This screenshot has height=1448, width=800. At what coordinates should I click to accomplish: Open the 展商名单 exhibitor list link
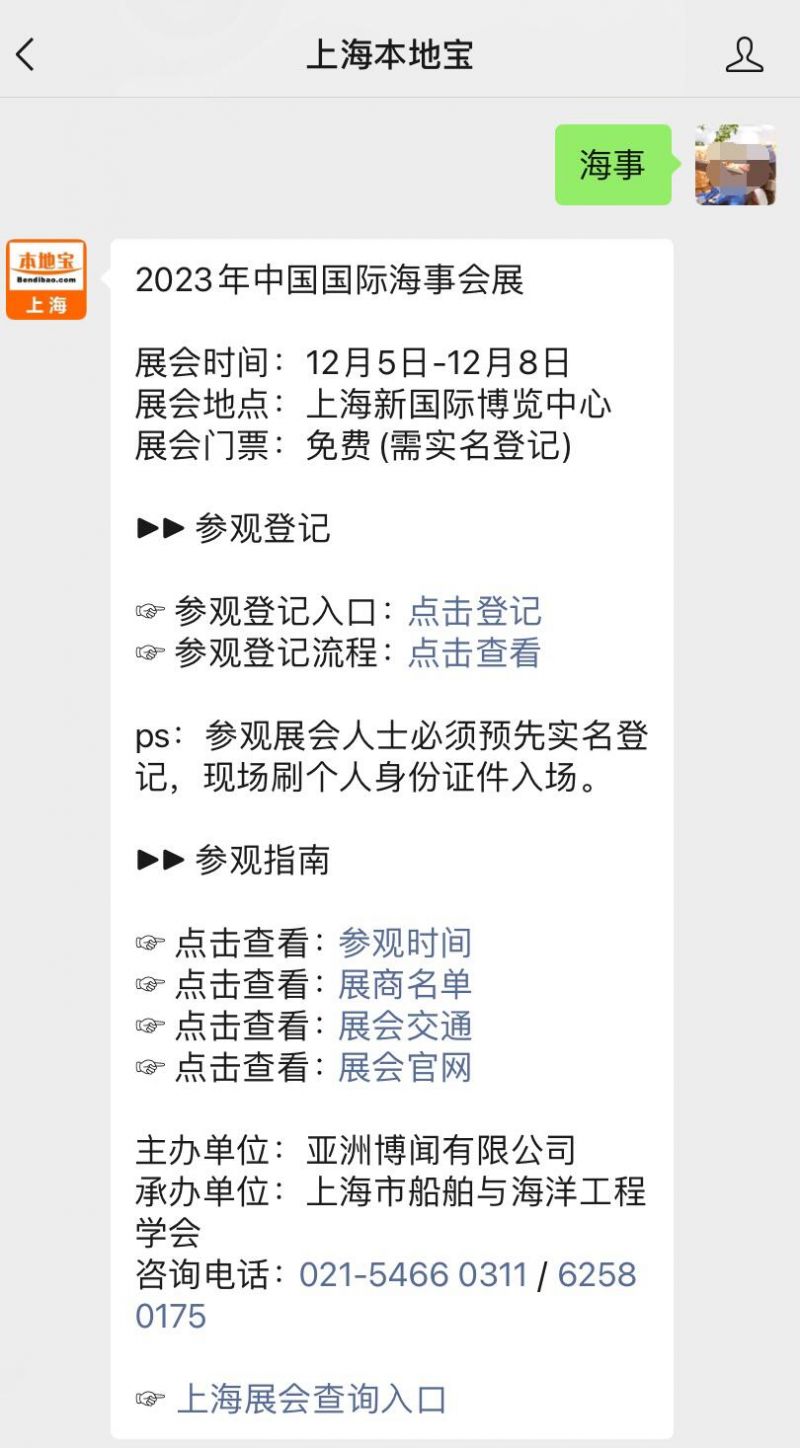click(404, 984)
